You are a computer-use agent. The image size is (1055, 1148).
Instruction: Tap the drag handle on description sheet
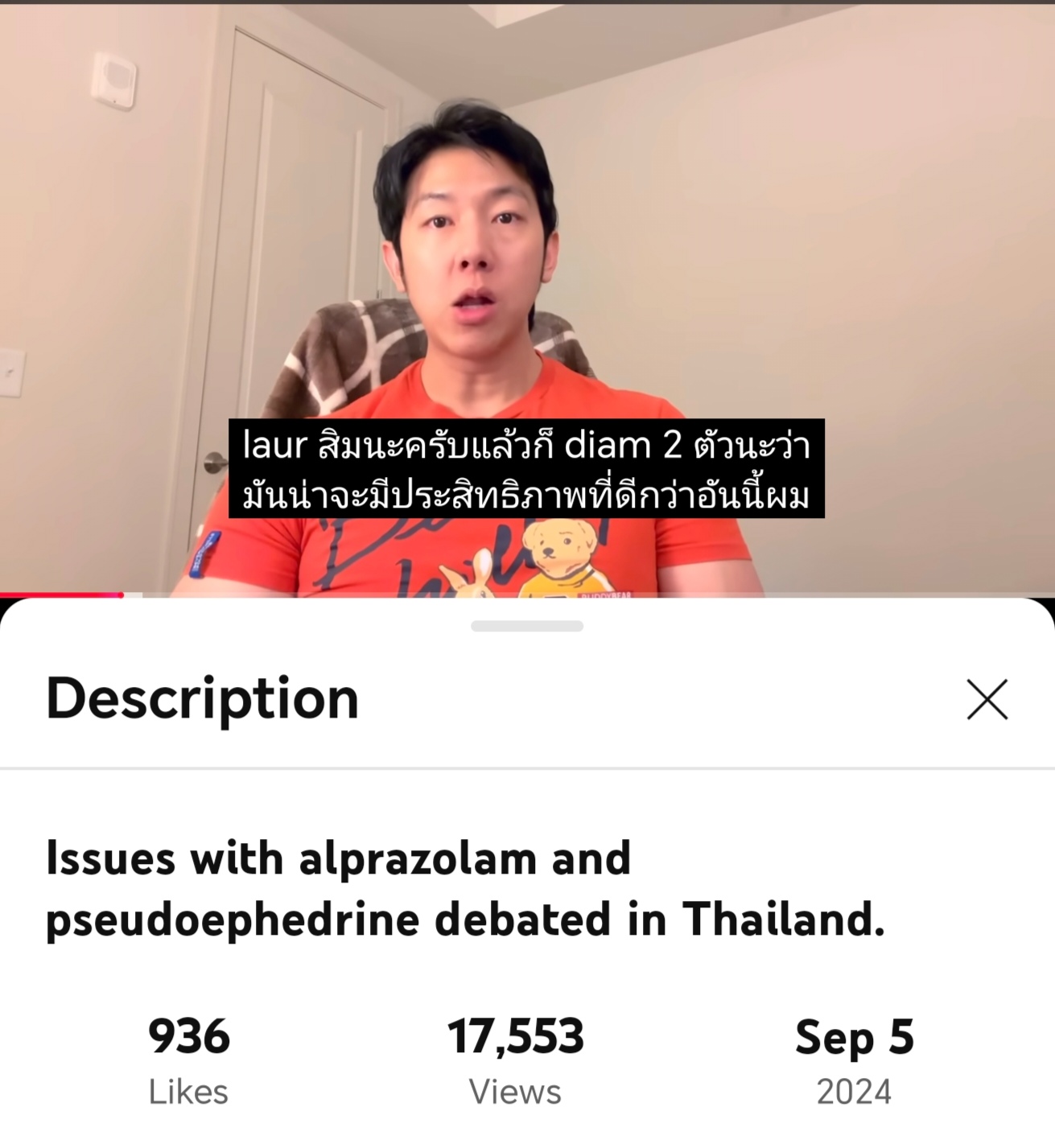point(527,626)
